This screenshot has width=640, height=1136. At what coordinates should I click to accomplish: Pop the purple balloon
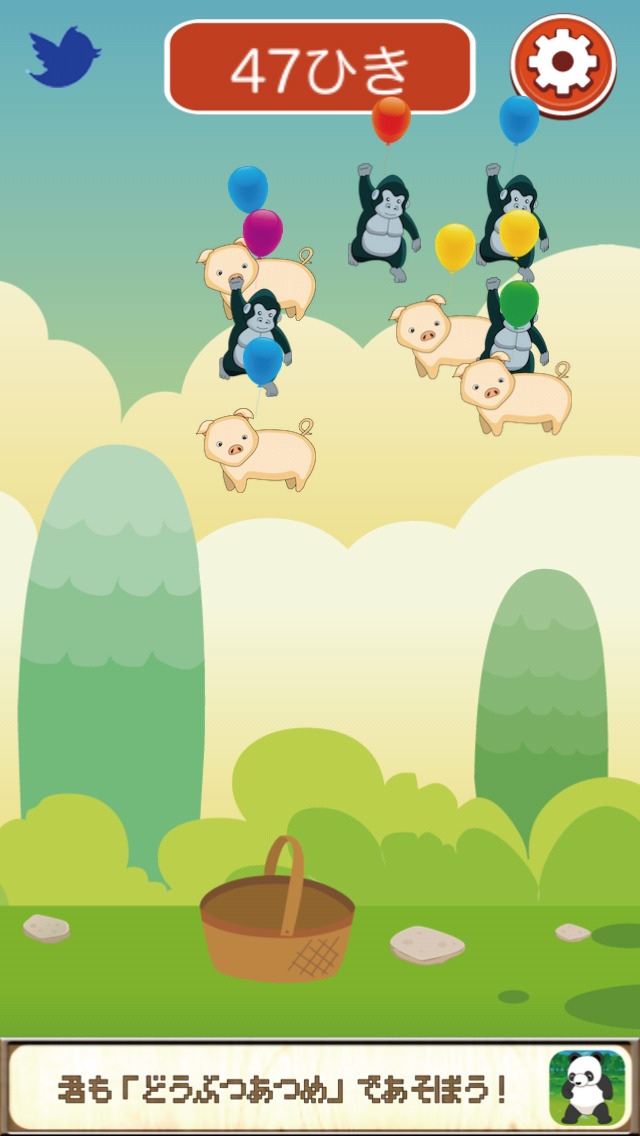click(263, 232)
